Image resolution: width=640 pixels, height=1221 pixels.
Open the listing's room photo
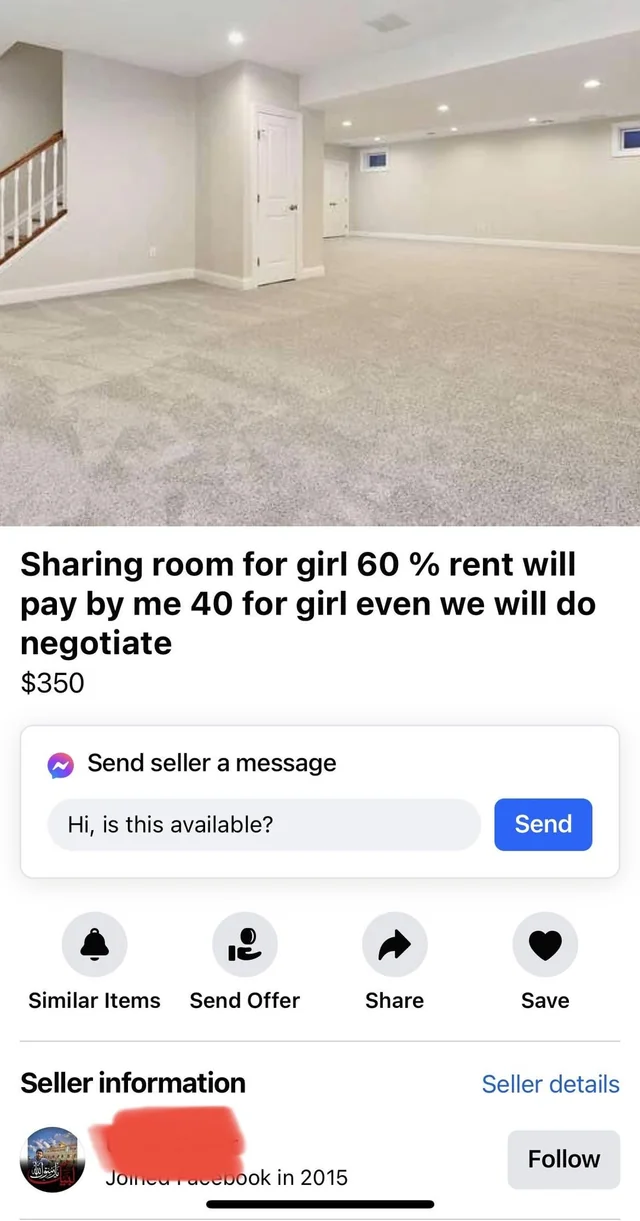[x=320, y=262]
